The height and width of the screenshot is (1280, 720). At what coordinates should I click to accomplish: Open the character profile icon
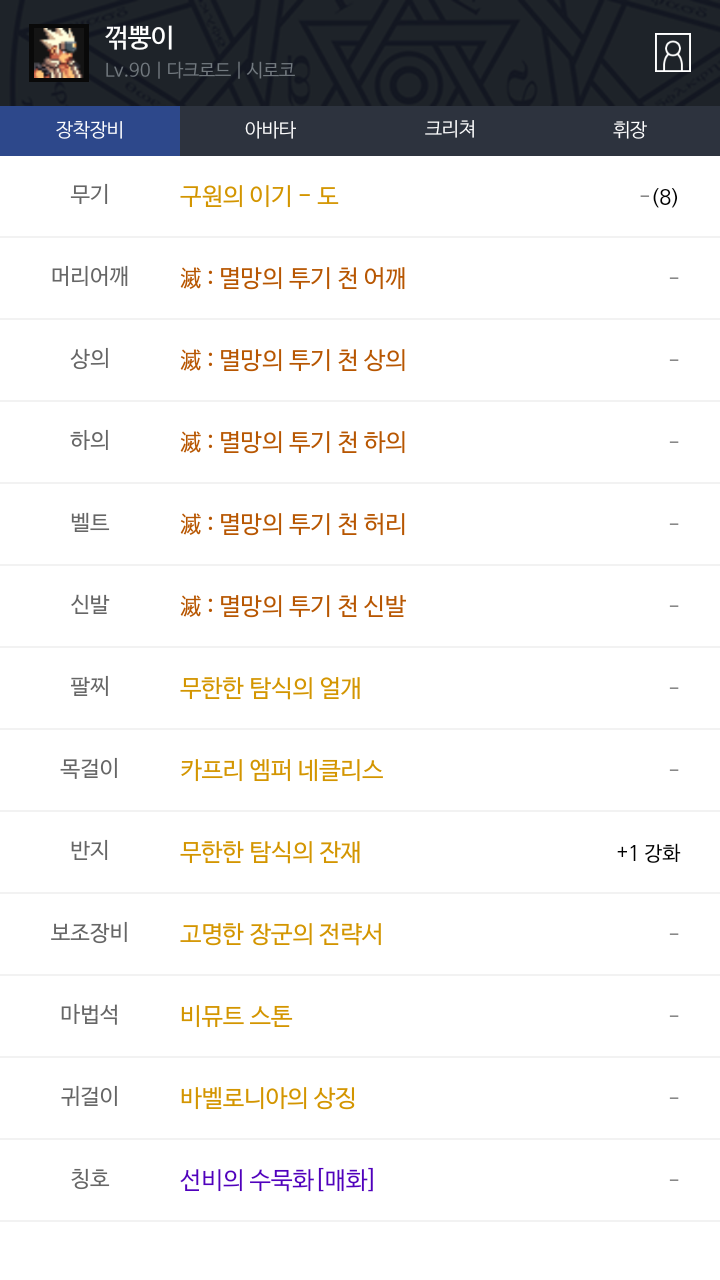point(673,52)
